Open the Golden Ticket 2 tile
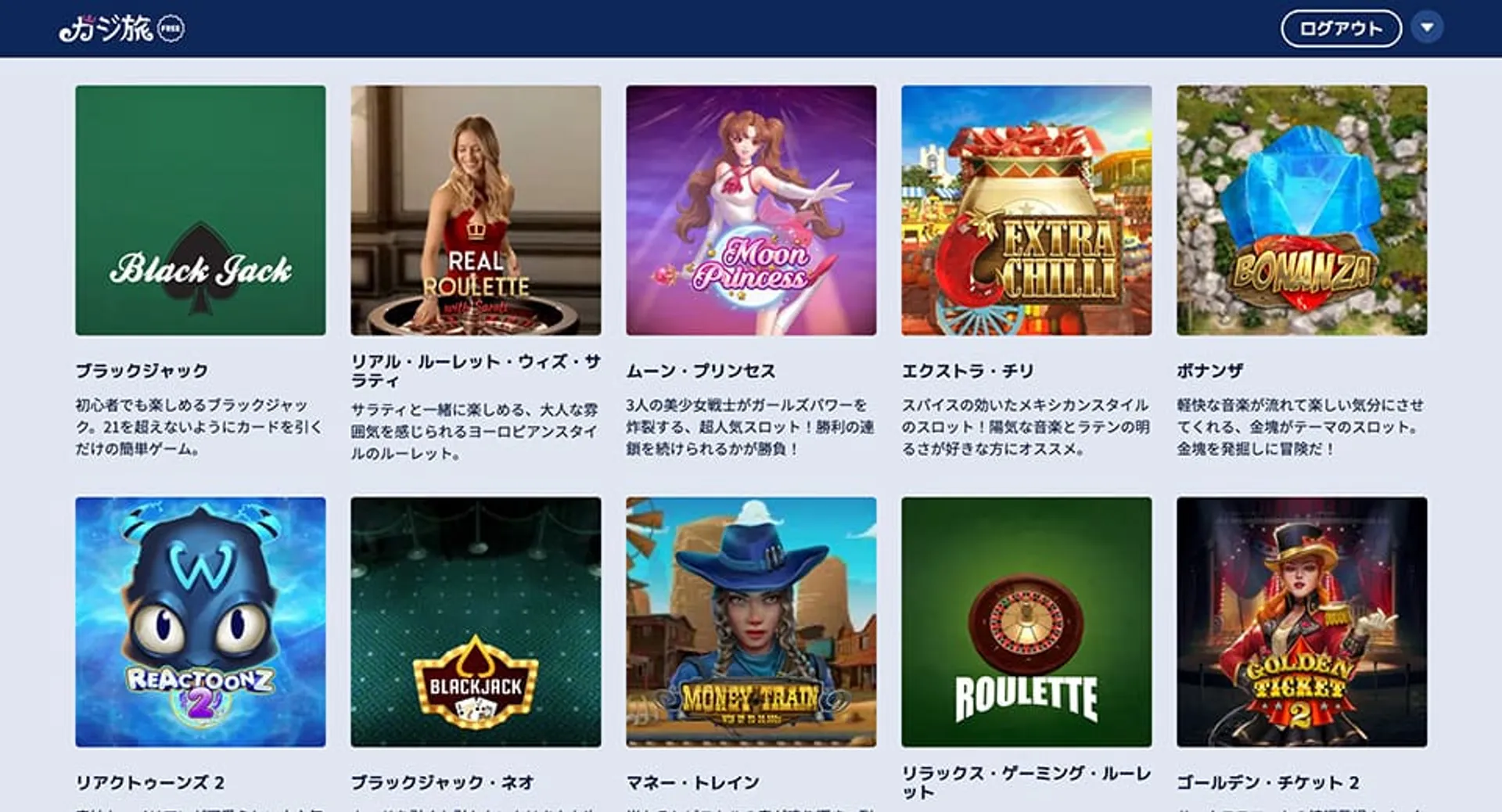This screenshot has height=812, width=1502. (x=1302, y=622)
